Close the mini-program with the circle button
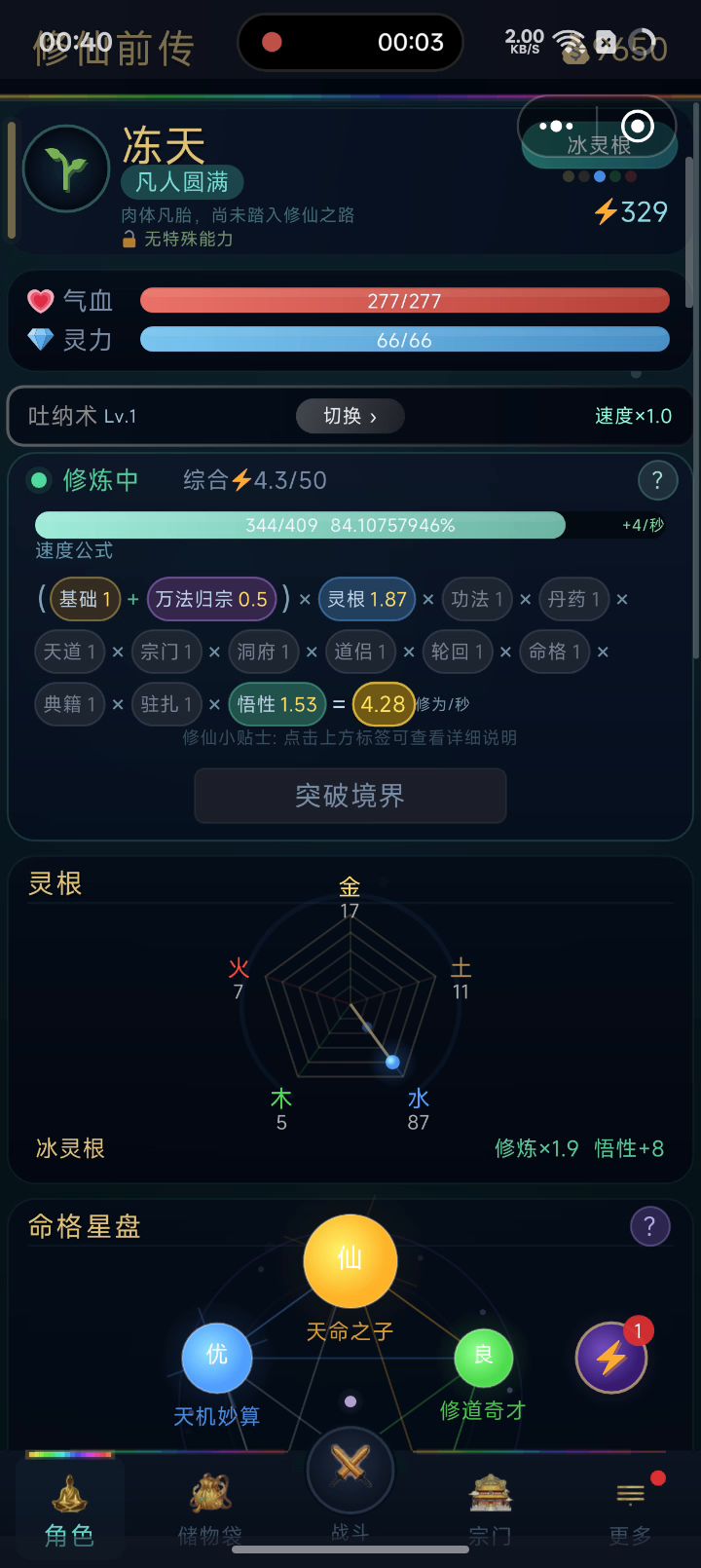Viewport: 701px width, 1568px height. (638, 126)
